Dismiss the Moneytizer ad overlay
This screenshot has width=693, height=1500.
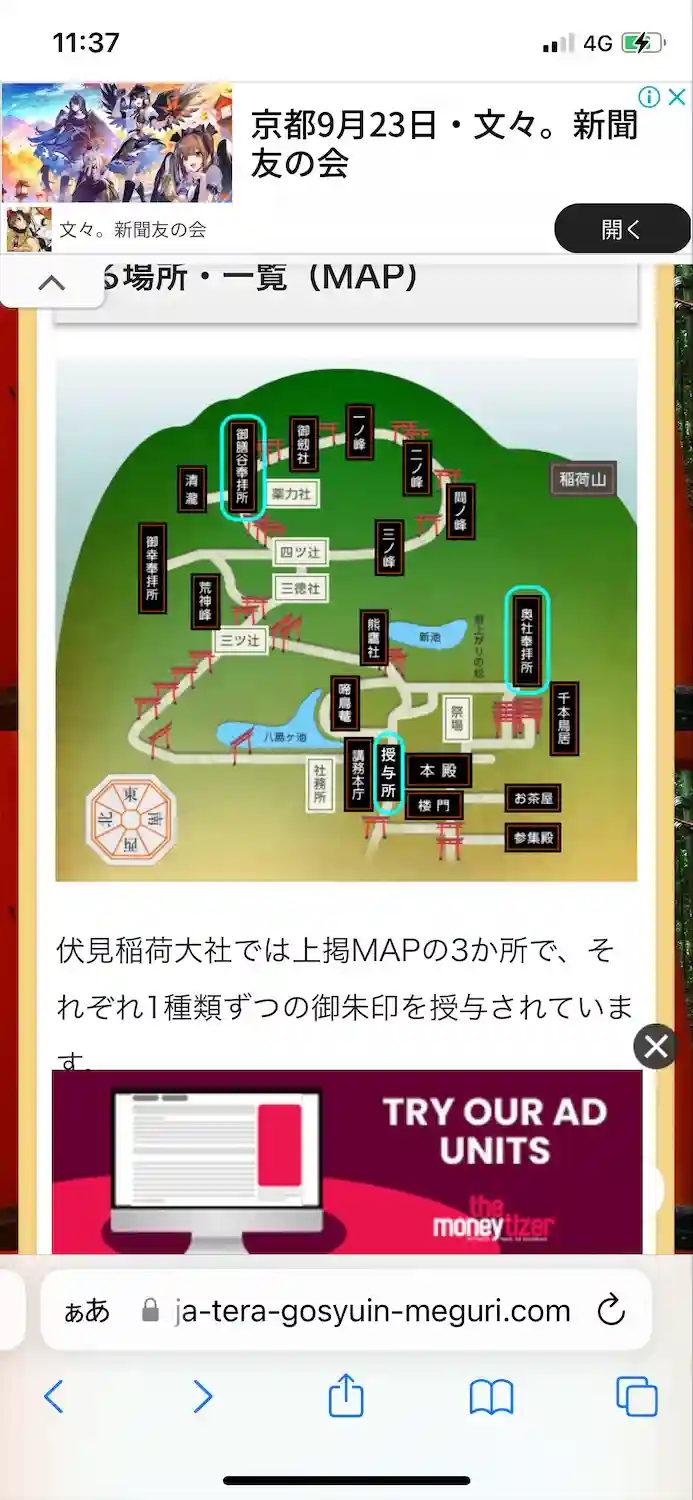point(656,1047)
